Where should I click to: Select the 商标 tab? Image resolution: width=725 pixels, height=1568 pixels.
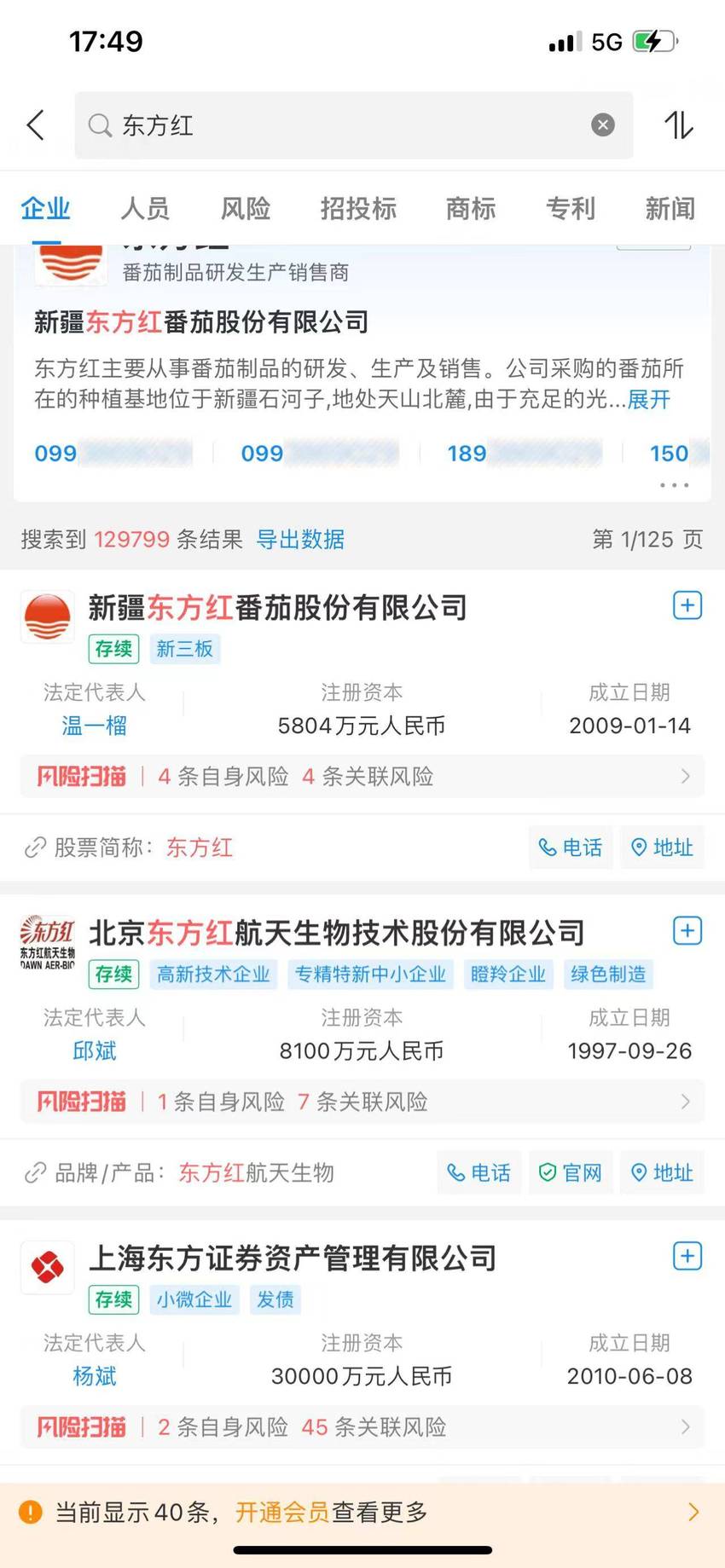pyautogui.click(x=471, y=208)
